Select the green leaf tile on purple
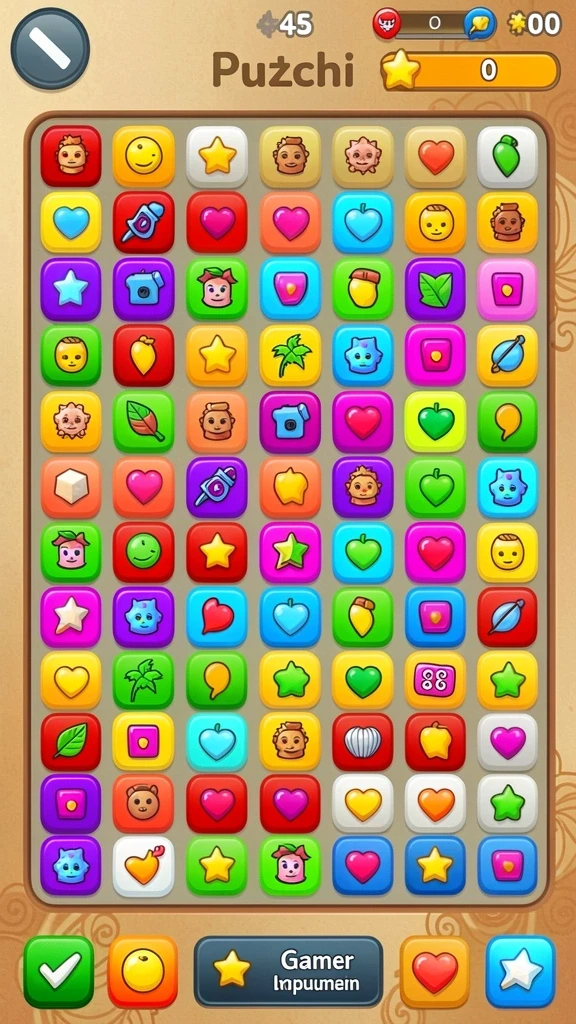Screen dimensions: 576x1024 [x=435, y=289]
